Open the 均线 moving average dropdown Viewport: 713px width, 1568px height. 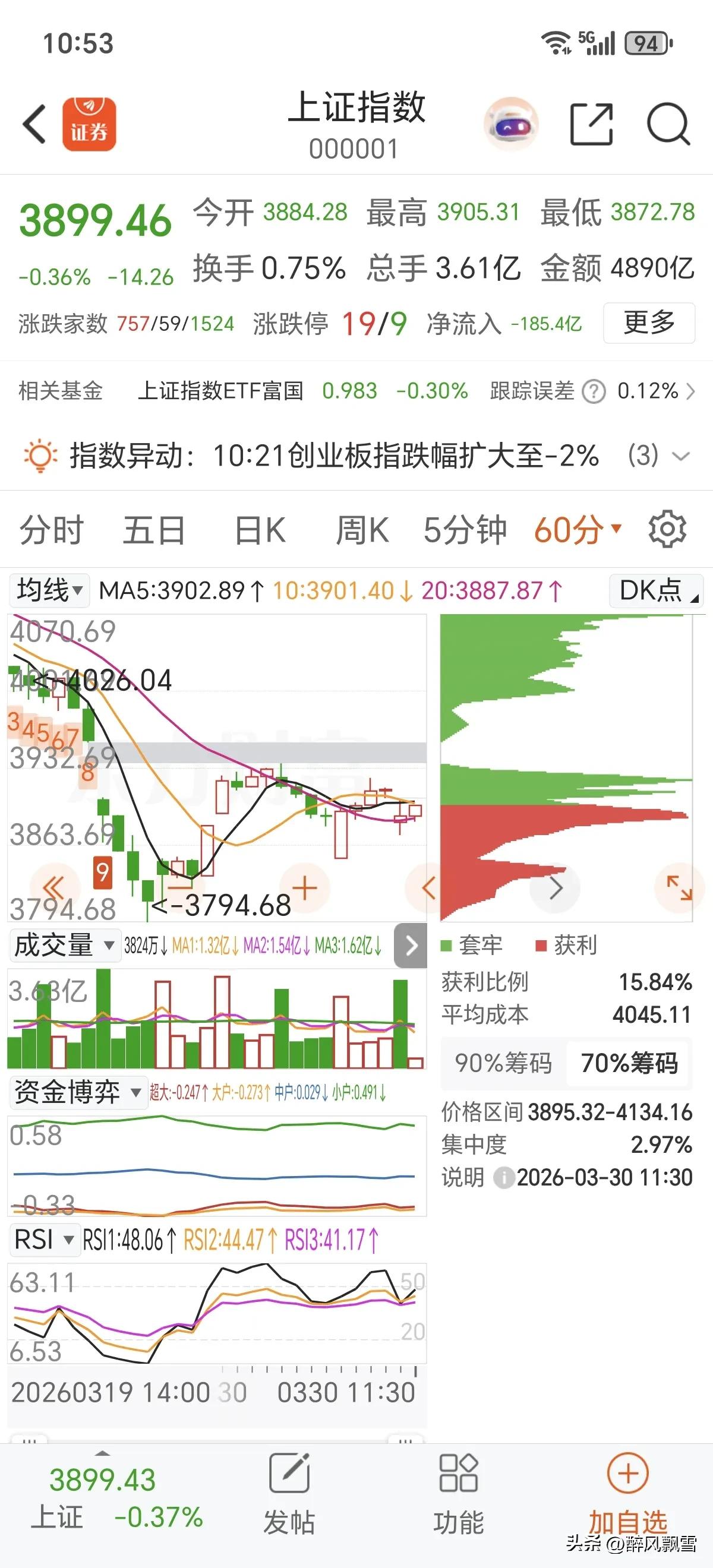(49, 590)
